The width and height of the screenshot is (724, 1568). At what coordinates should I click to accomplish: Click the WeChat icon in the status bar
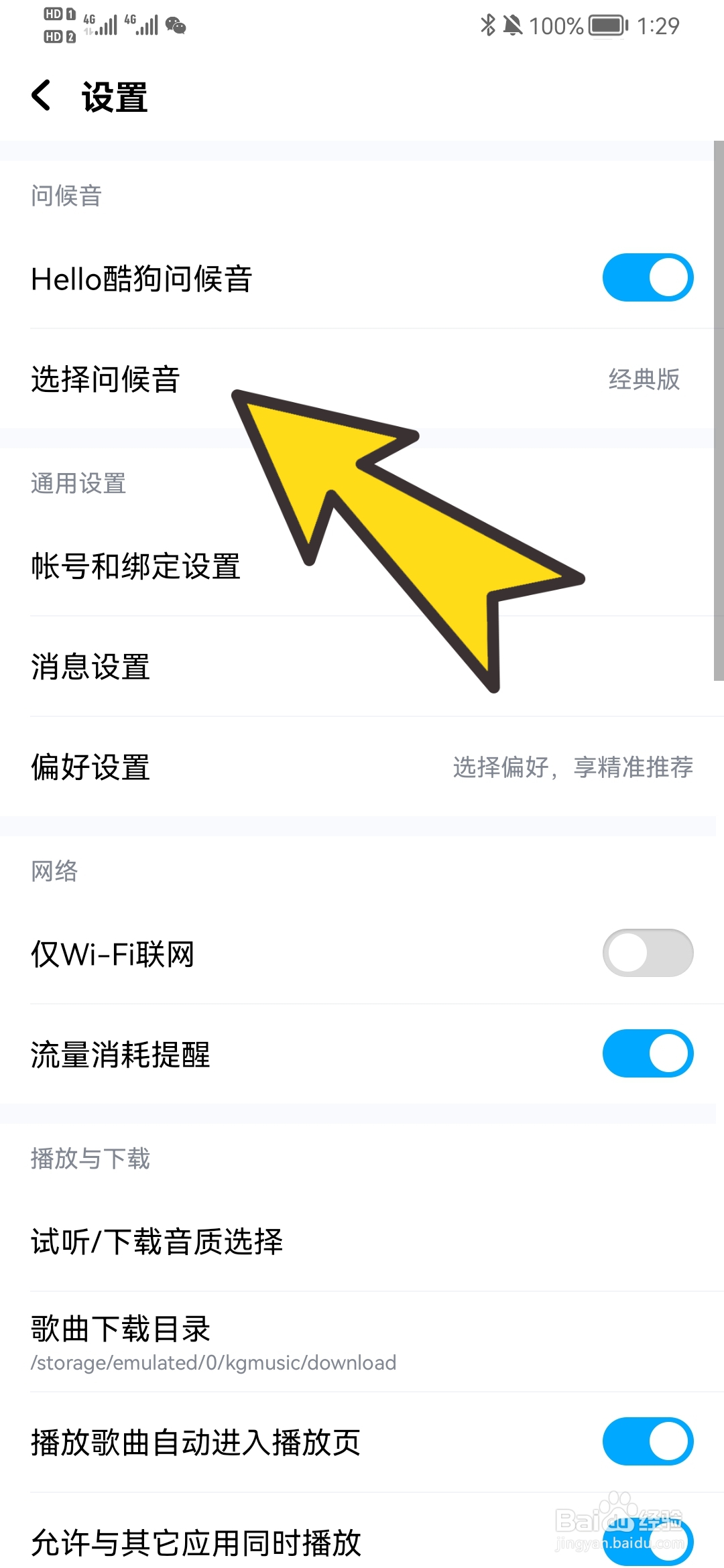176,27
